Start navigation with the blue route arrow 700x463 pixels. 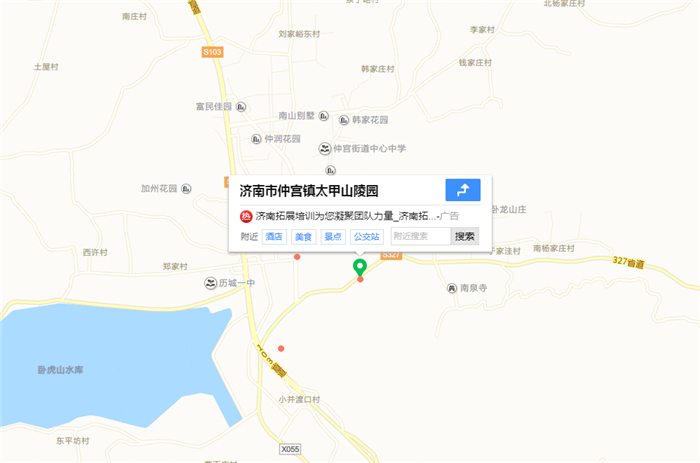pyautogui.click(x=462, y=190)
